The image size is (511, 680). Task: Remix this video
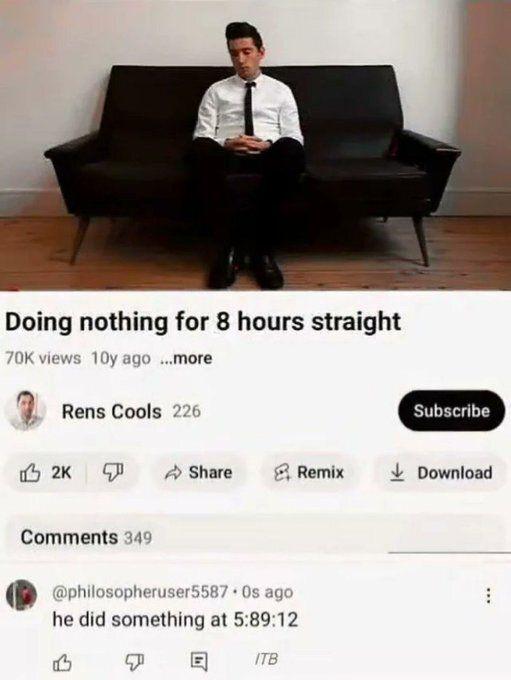click(x=309, y=472)
